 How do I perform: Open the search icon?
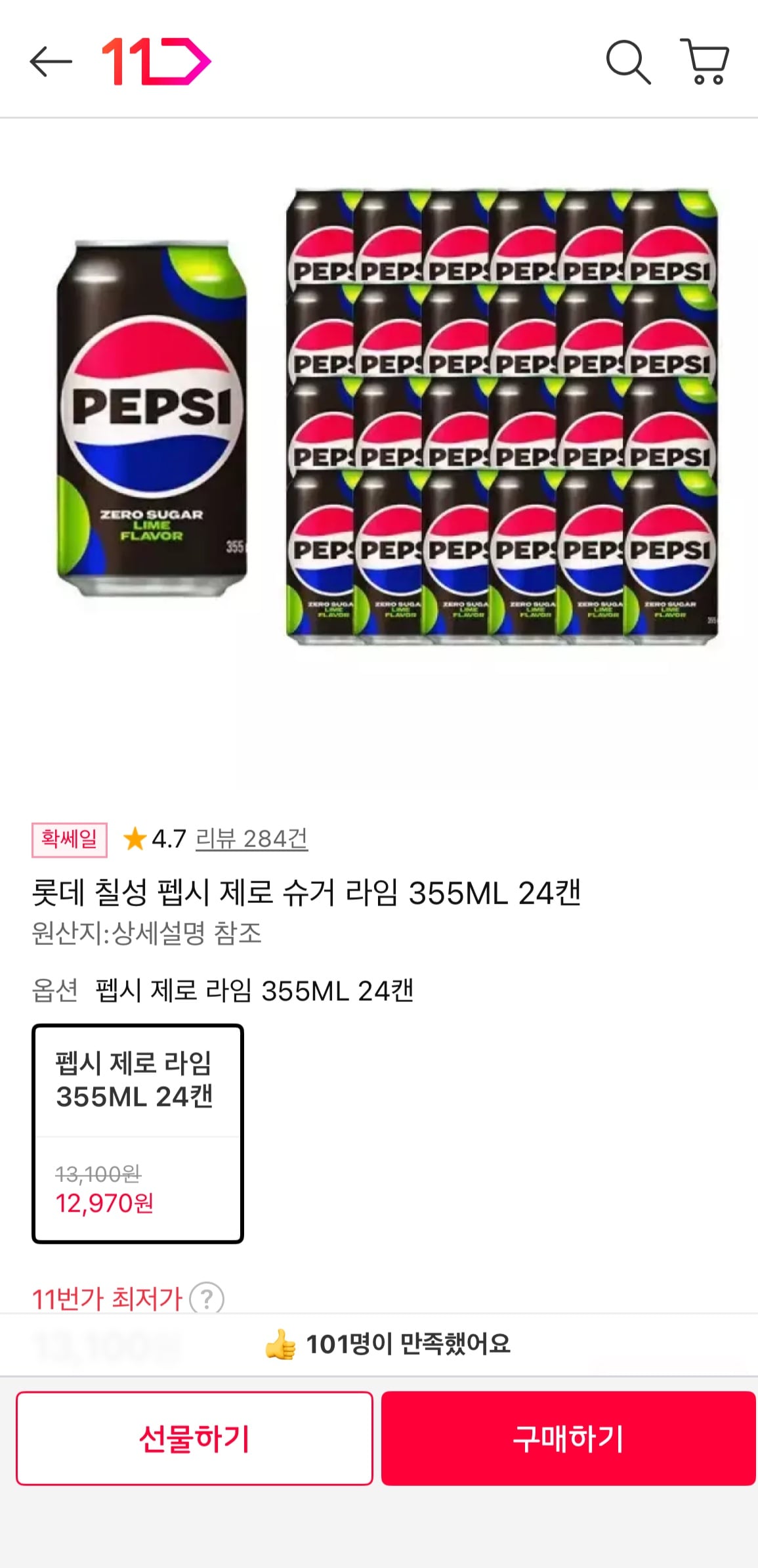click(x=627, y=62)
